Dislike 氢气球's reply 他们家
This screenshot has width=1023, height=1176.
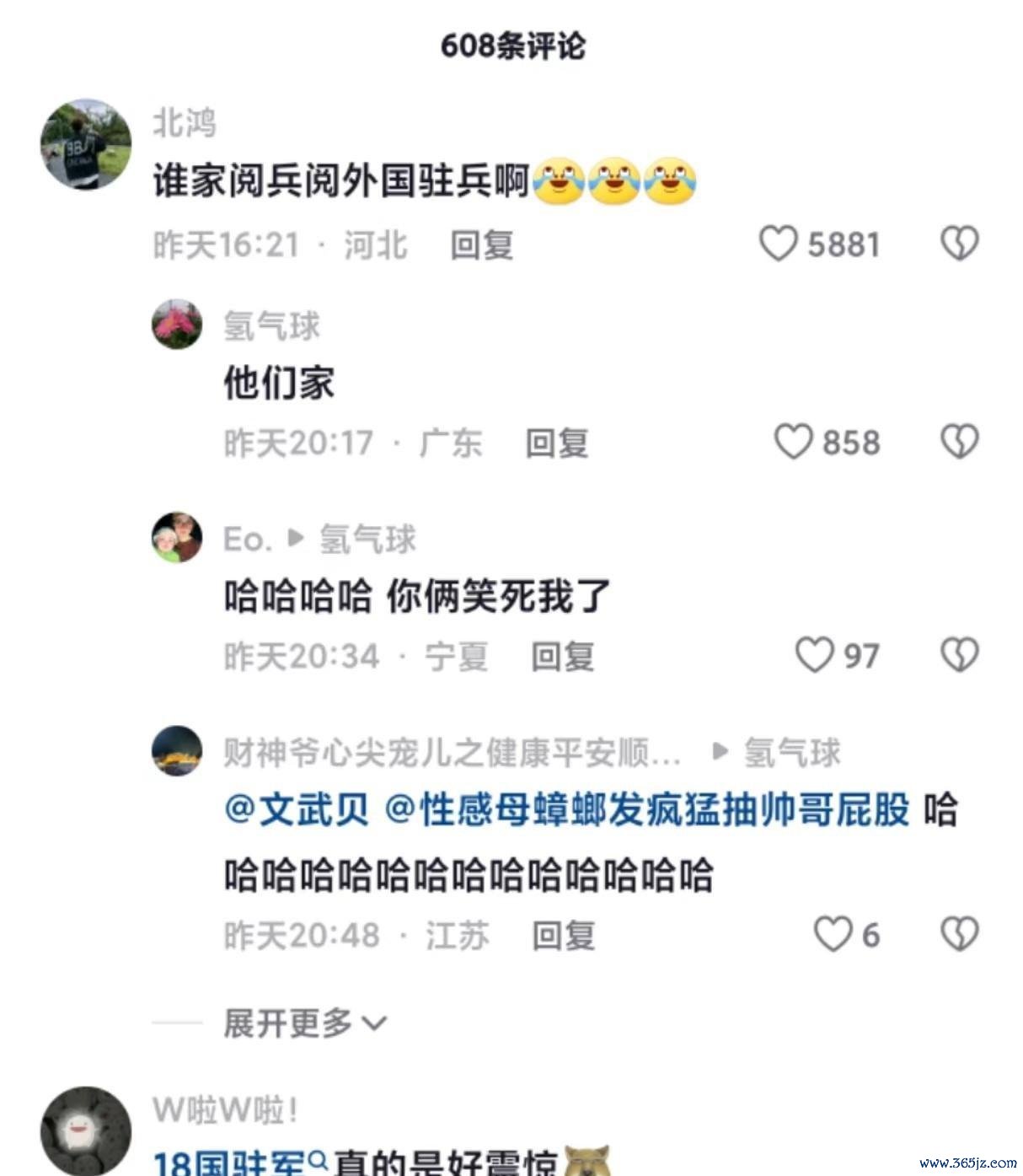(x=959, y=442)
